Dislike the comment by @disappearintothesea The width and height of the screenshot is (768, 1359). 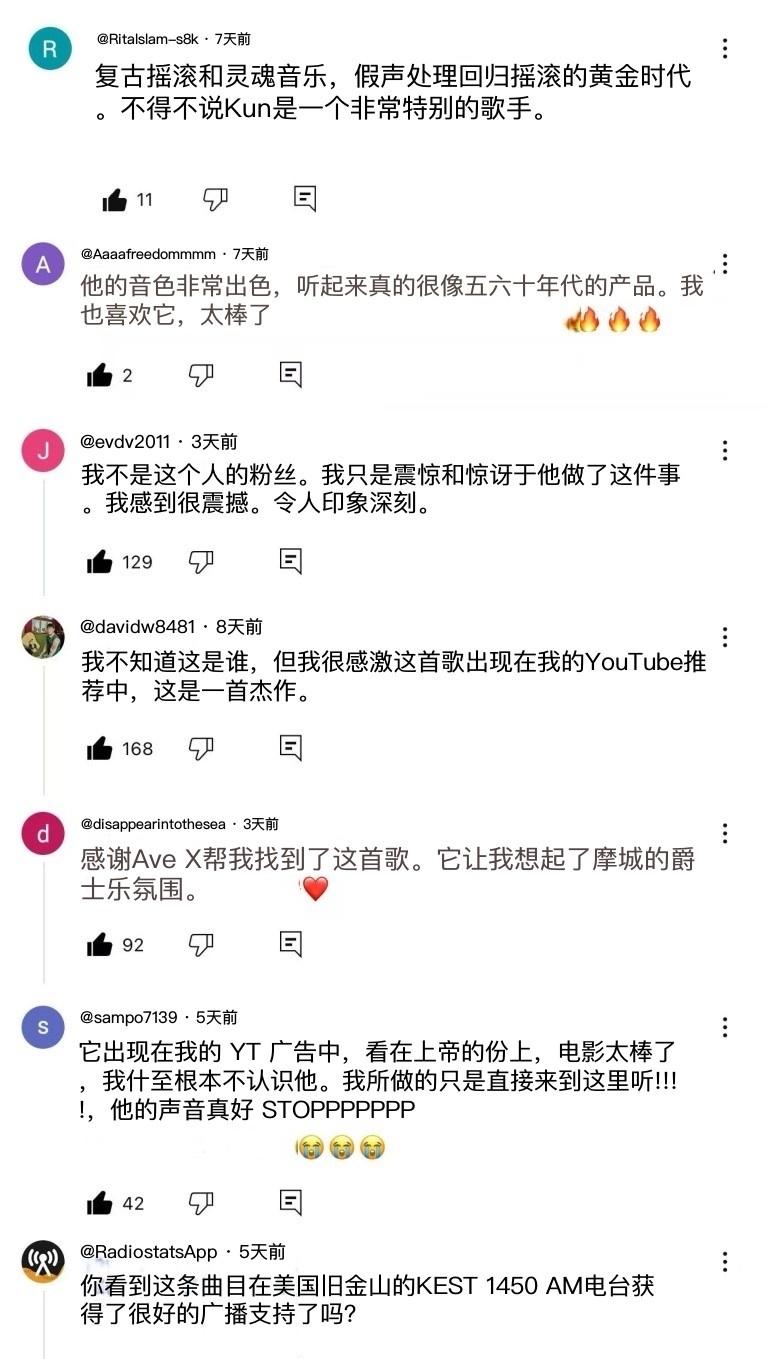(x=202, y=944)
